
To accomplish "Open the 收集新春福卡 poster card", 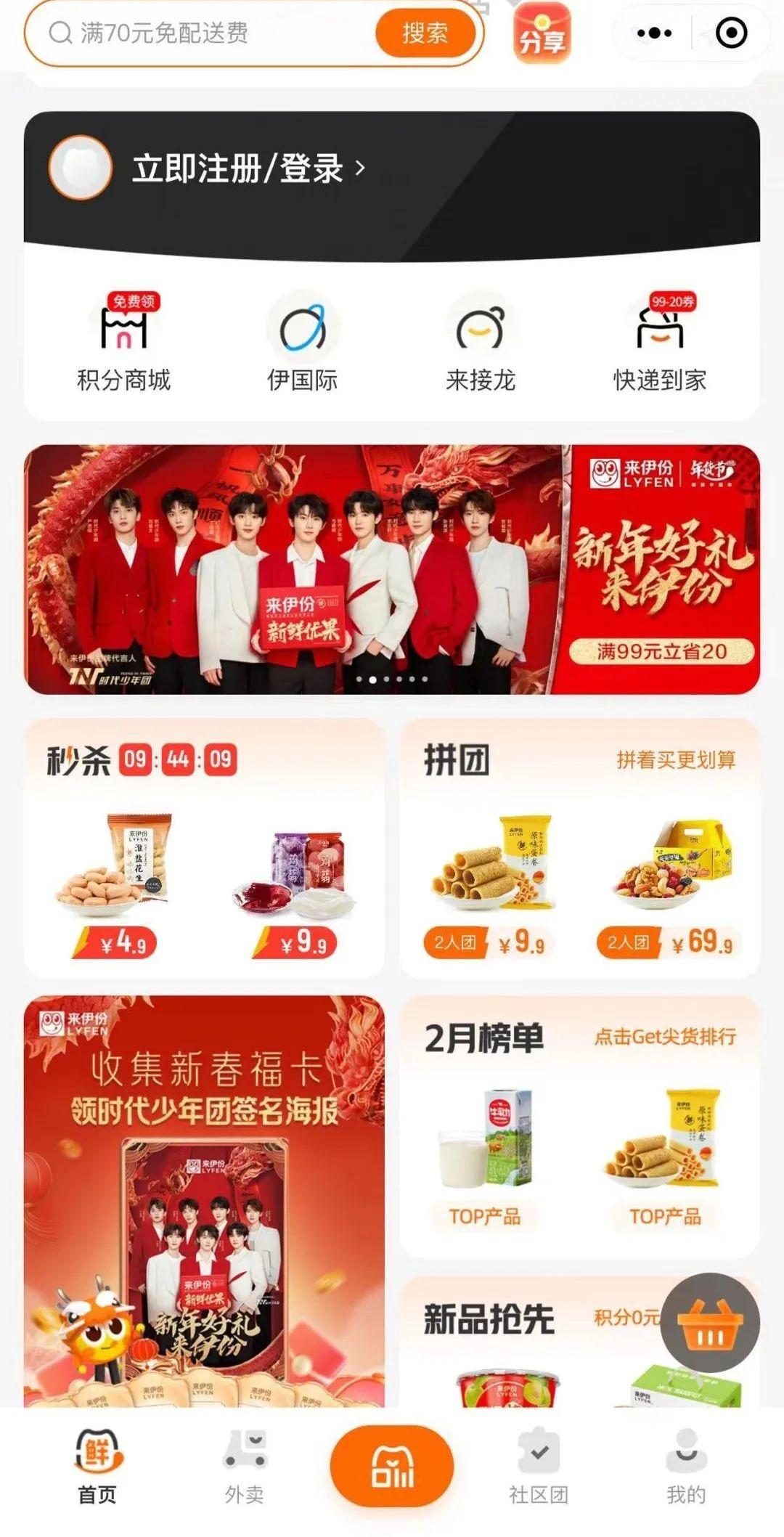I will (204, 1198).
